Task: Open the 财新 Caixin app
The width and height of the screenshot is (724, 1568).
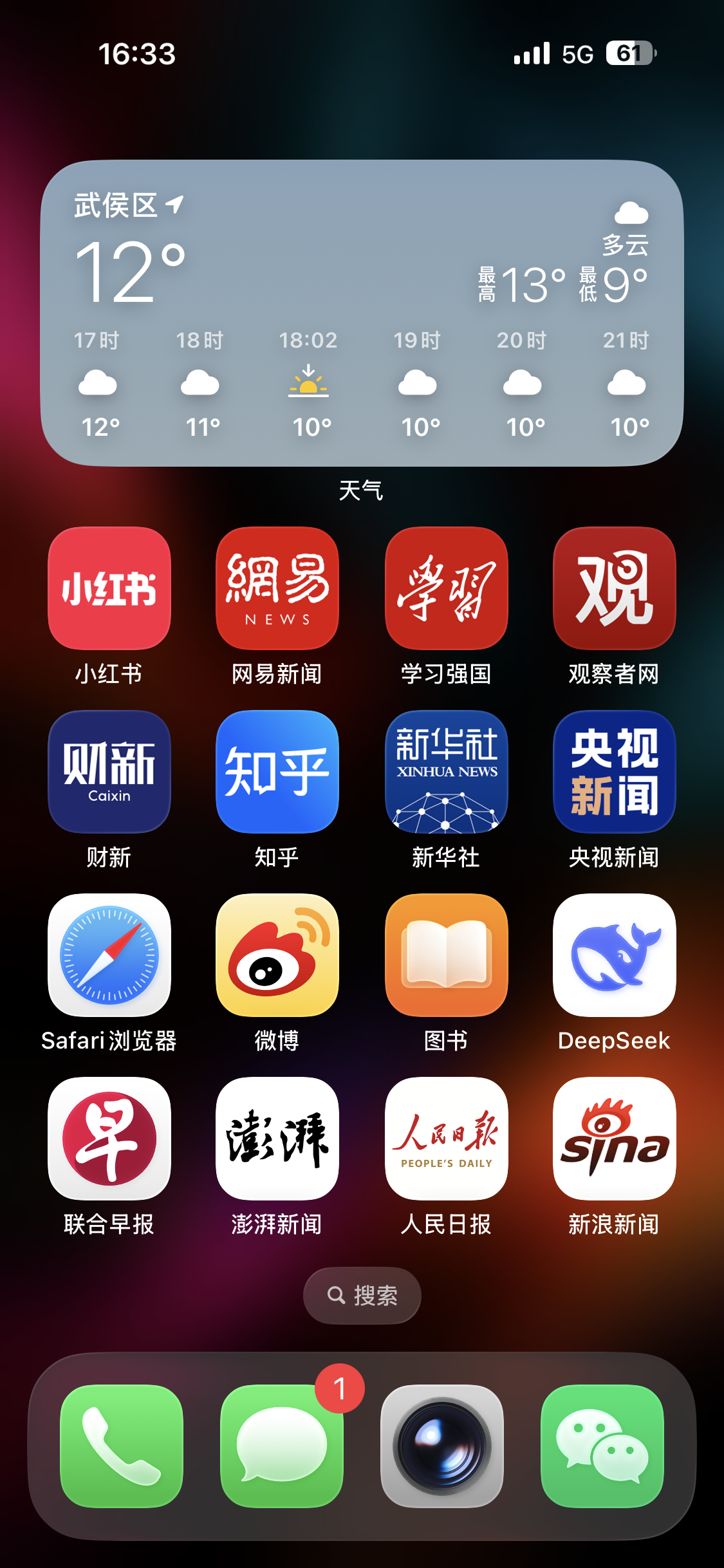Action: (x=109, y=772)
